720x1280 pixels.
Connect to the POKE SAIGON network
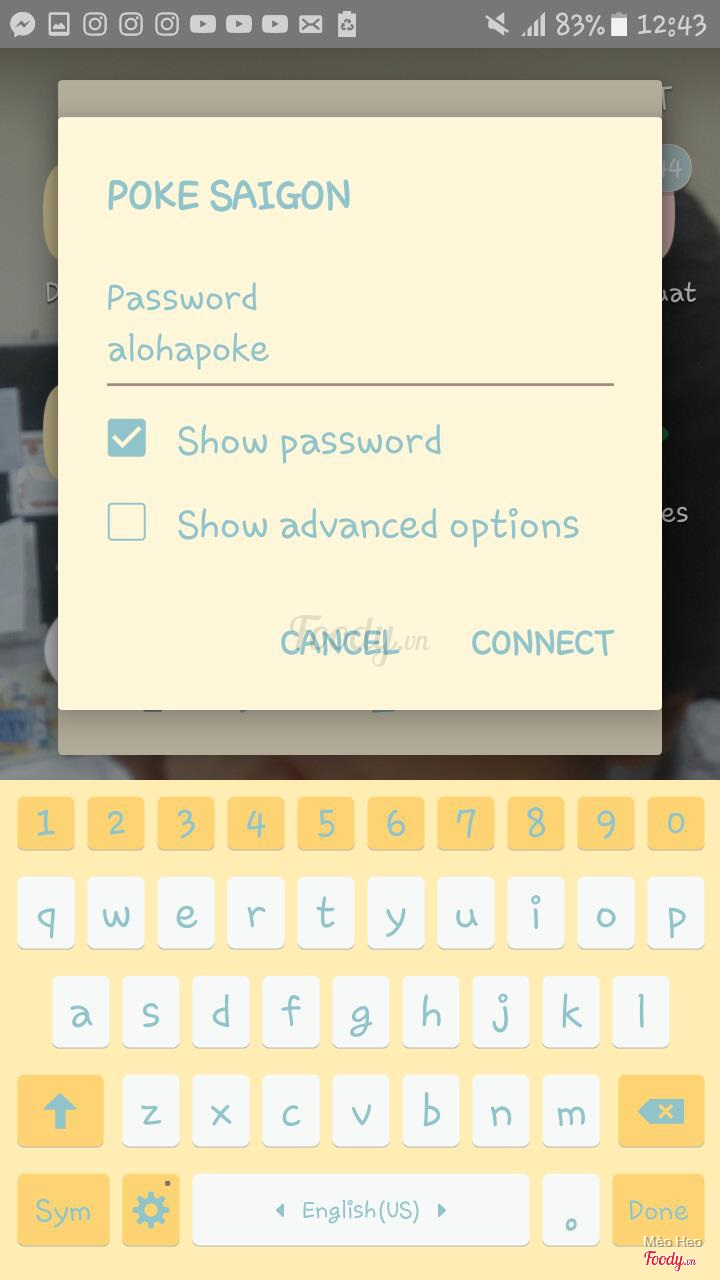(542, 642)
